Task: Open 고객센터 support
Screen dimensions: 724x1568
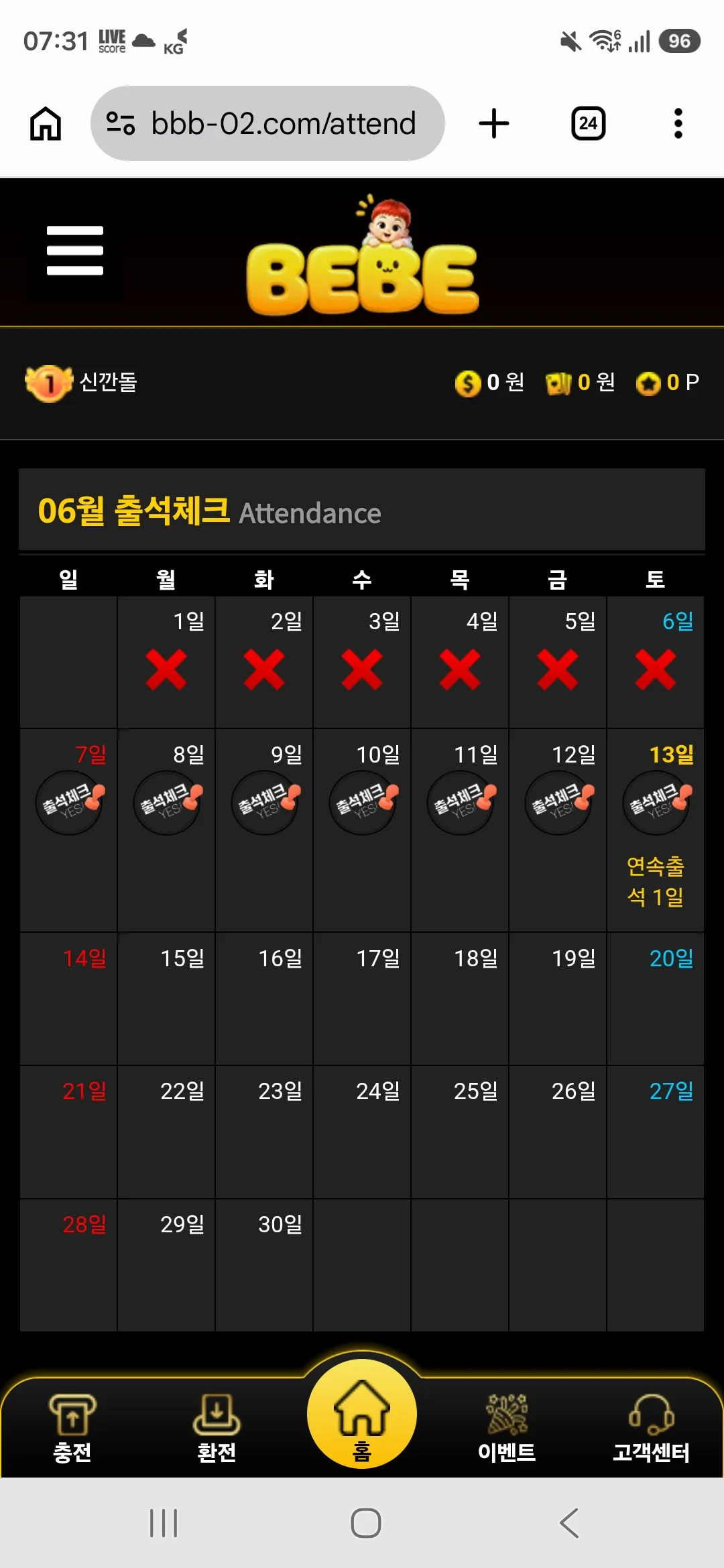Action: 652,1427
